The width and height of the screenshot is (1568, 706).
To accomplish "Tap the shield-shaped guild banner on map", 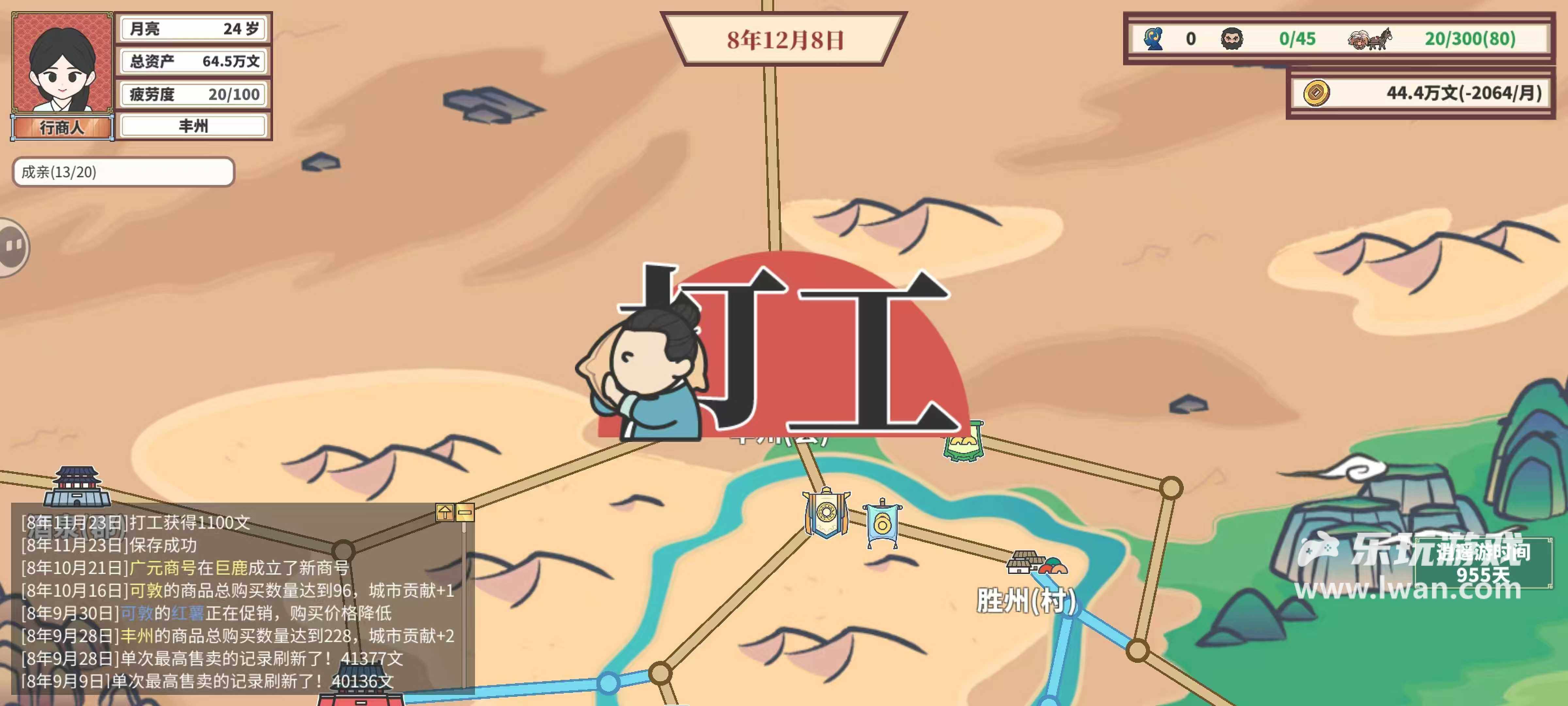I will (x=825, y=513).
